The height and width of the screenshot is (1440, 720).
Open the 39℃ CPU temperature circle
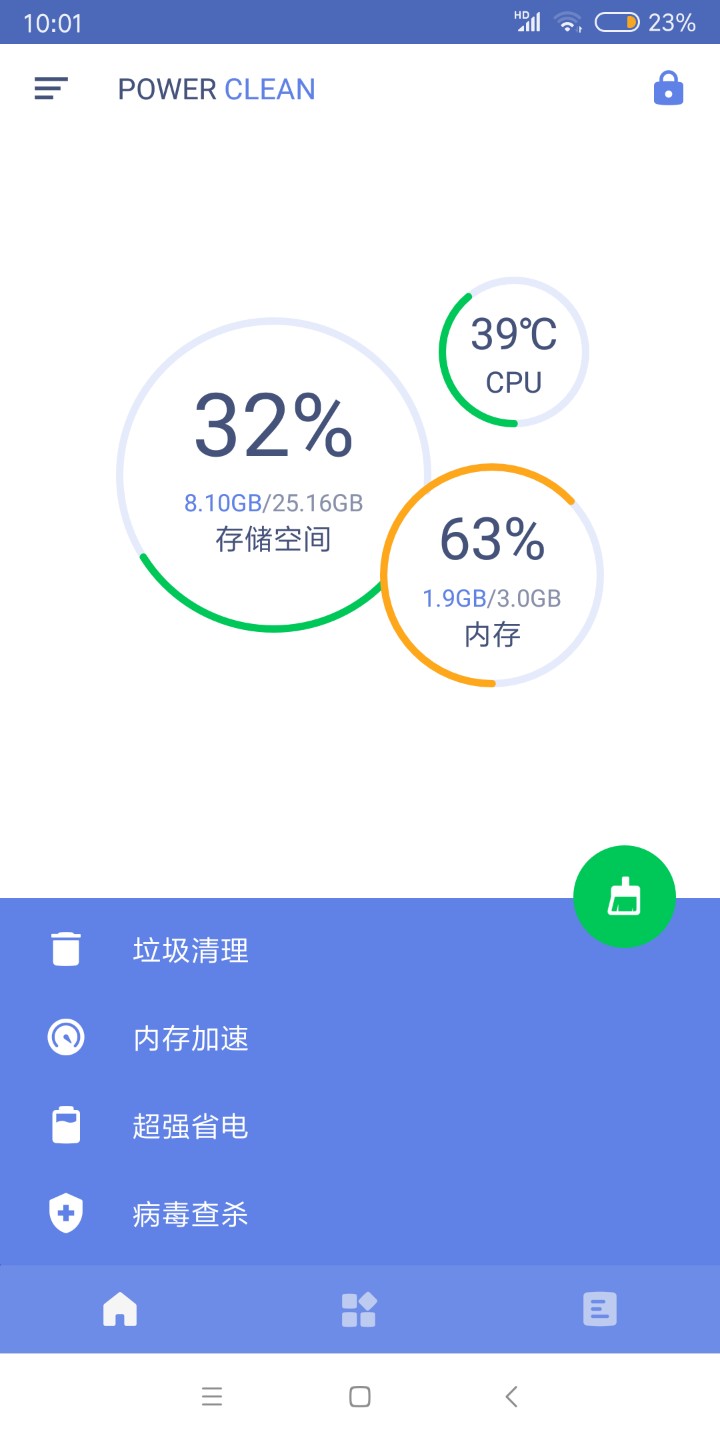point(514,352)
